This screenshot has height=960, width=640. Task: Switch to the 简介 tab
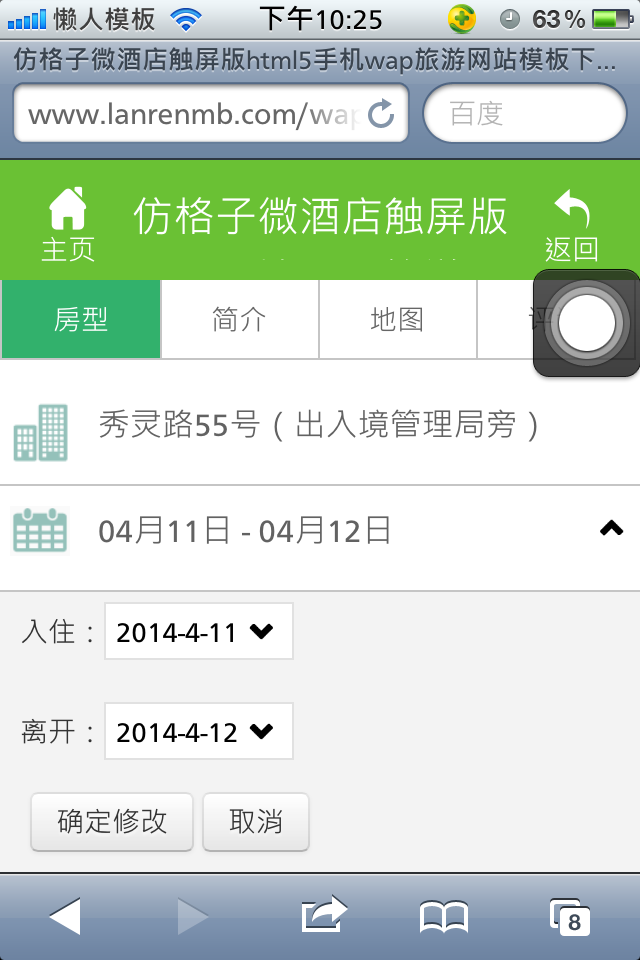point(240,320)
